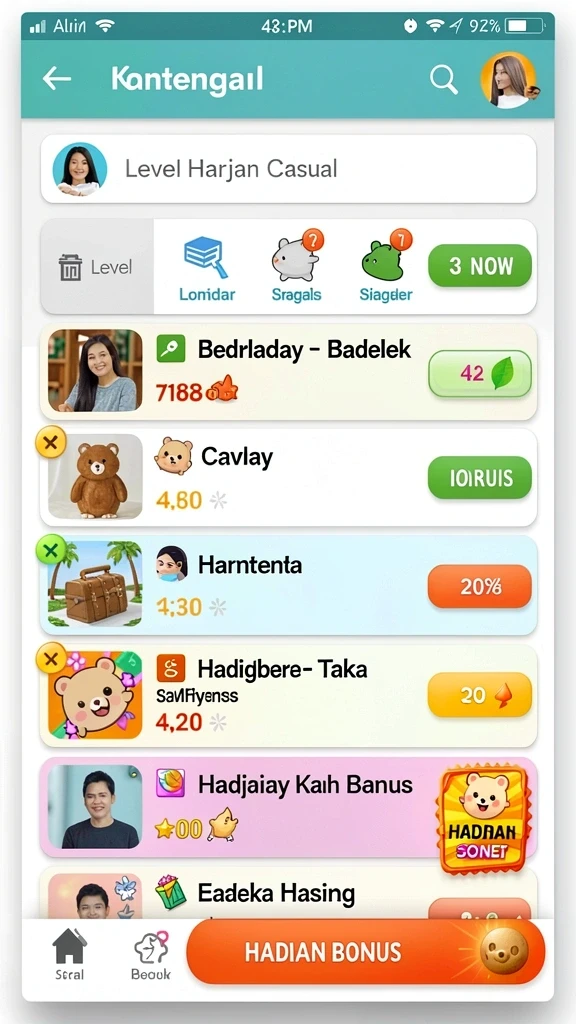
Task: Switch to the Siagder tab
Action: pos(386,266)
